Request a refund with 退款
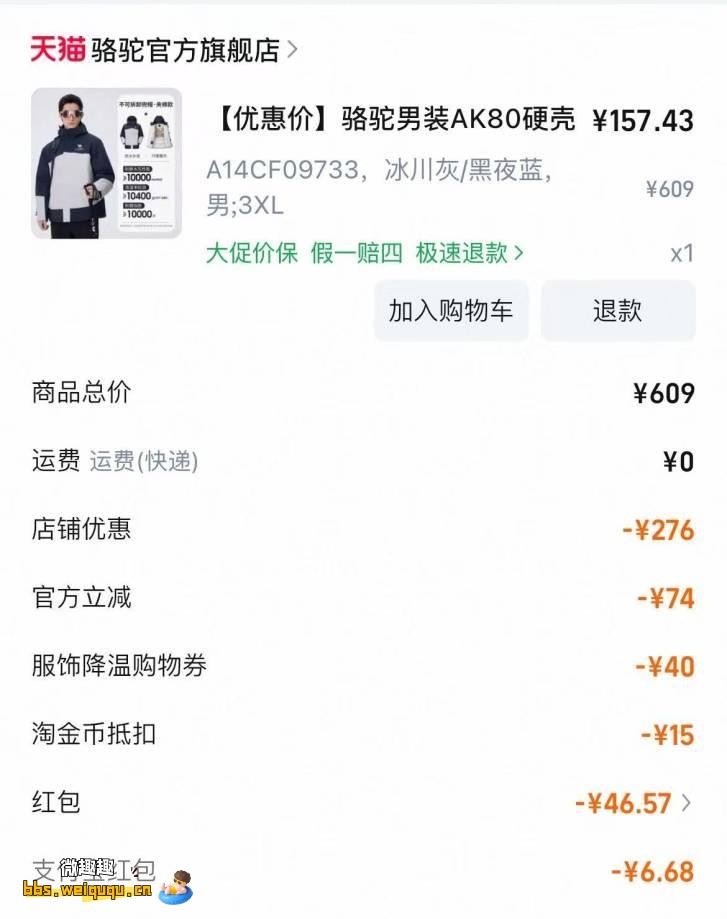The width and height of the screenshot is (727, 919). point(617,311)
